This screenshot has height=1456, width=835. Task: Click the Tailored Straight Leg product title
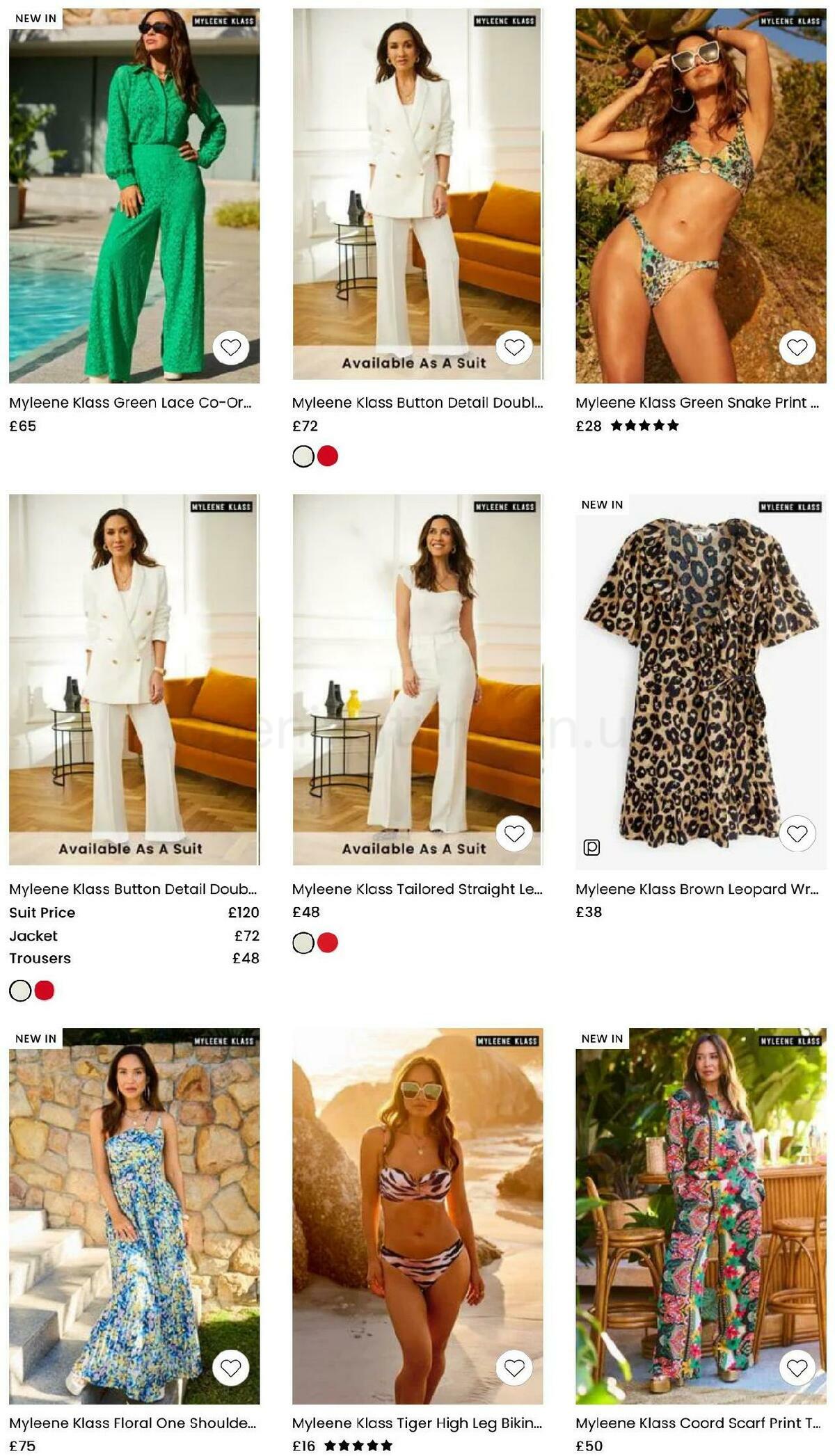417,888
